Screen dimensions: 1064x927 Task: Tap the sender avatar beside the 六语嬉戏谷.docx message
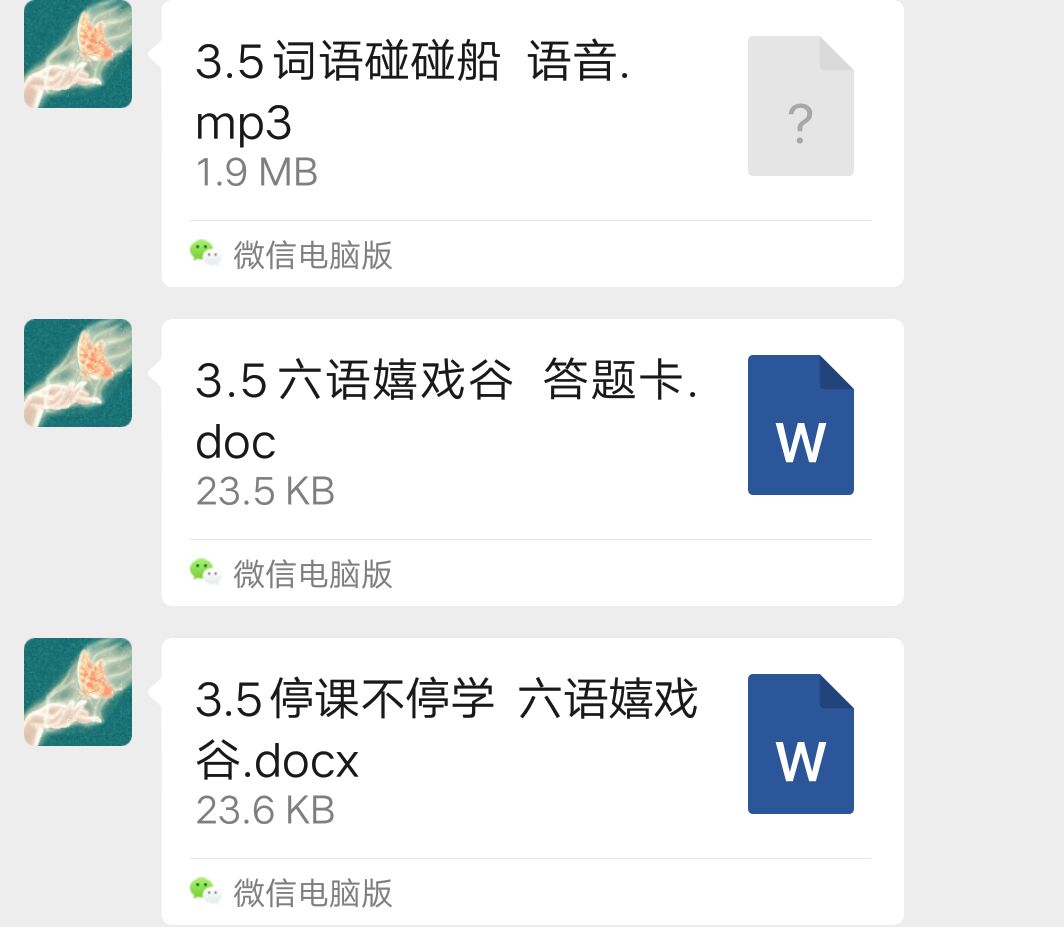(x=78, y=692)
